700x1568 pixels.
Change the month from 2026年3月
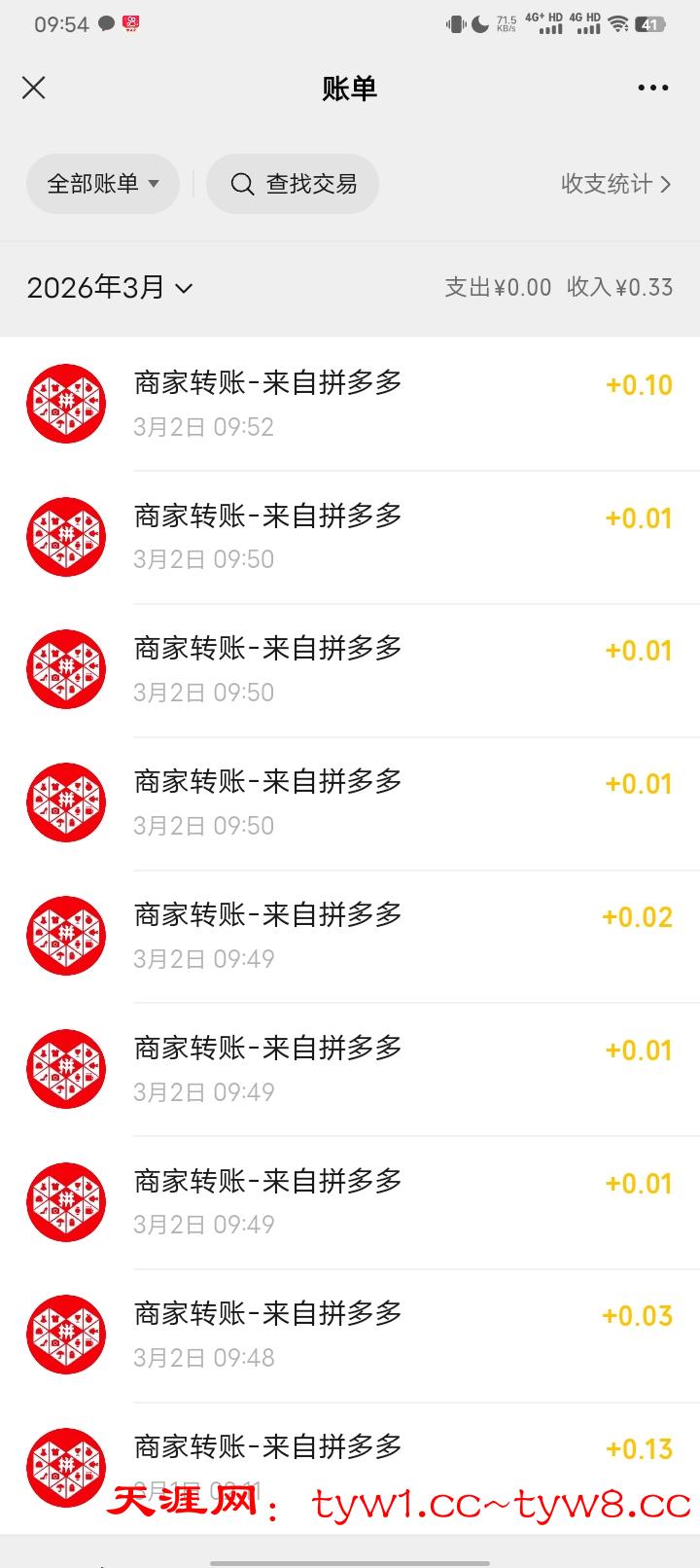tap(110, 288)
